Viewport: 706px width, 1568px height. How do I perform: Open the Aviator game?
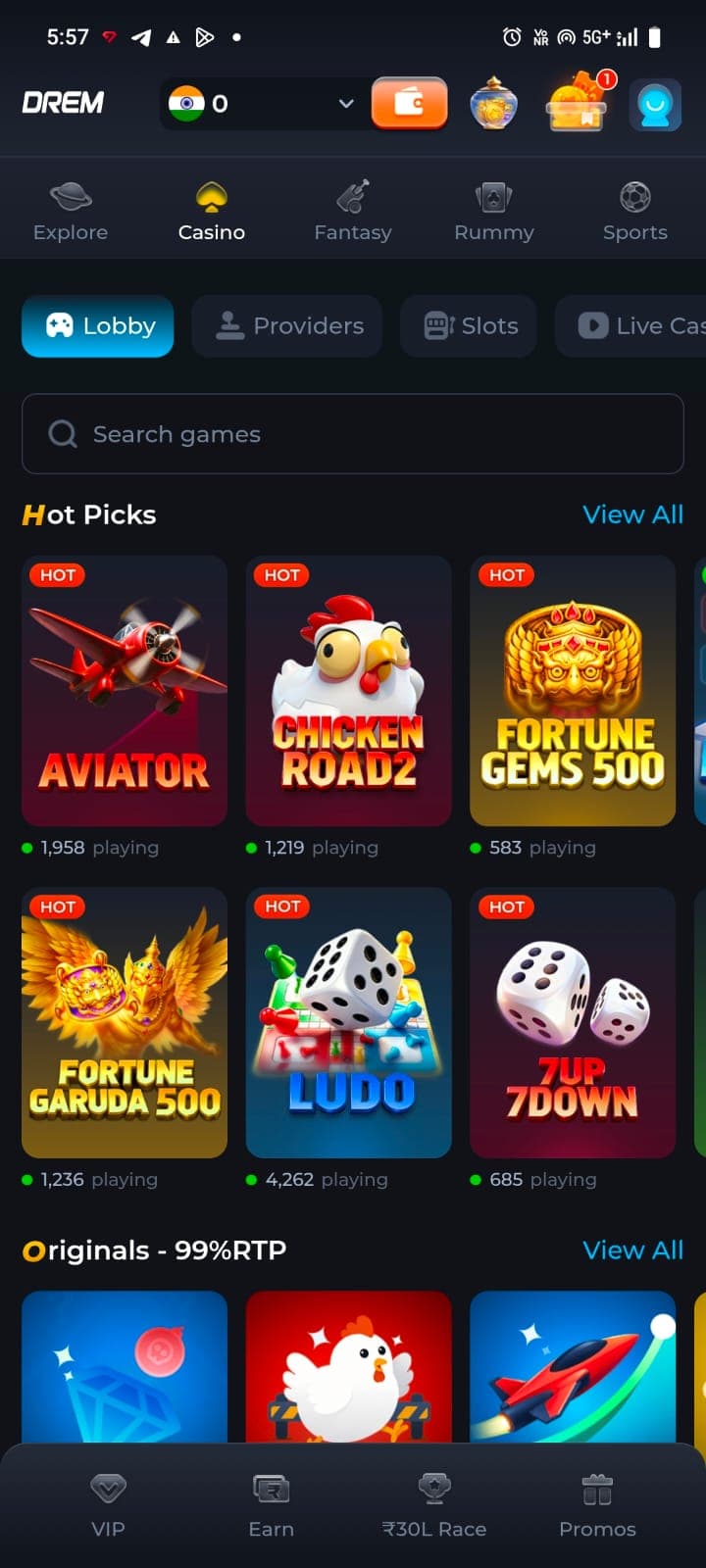click(x=125, y=691)
